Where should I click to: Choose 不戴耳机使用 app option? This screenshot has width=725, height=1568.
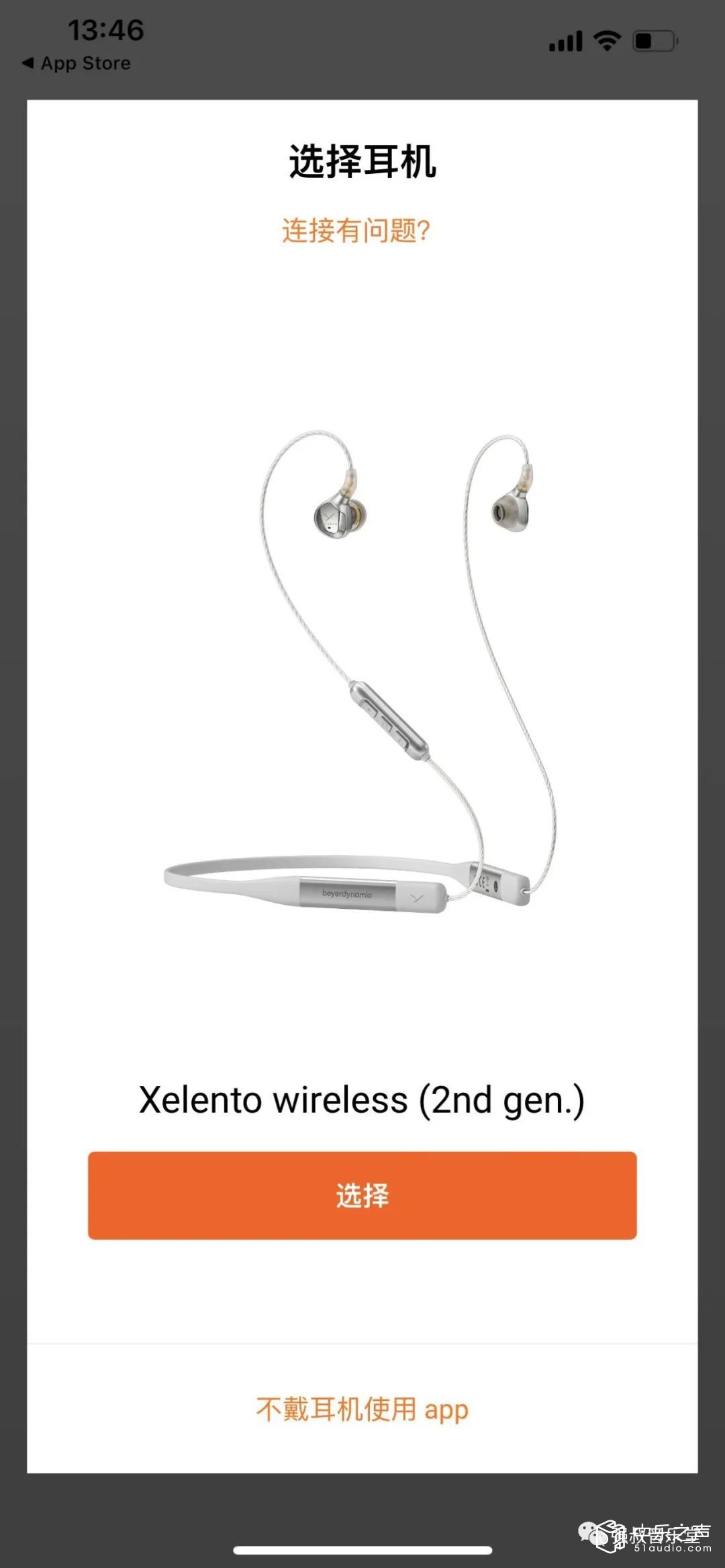pyautogui.click(x=362, y=1409)
